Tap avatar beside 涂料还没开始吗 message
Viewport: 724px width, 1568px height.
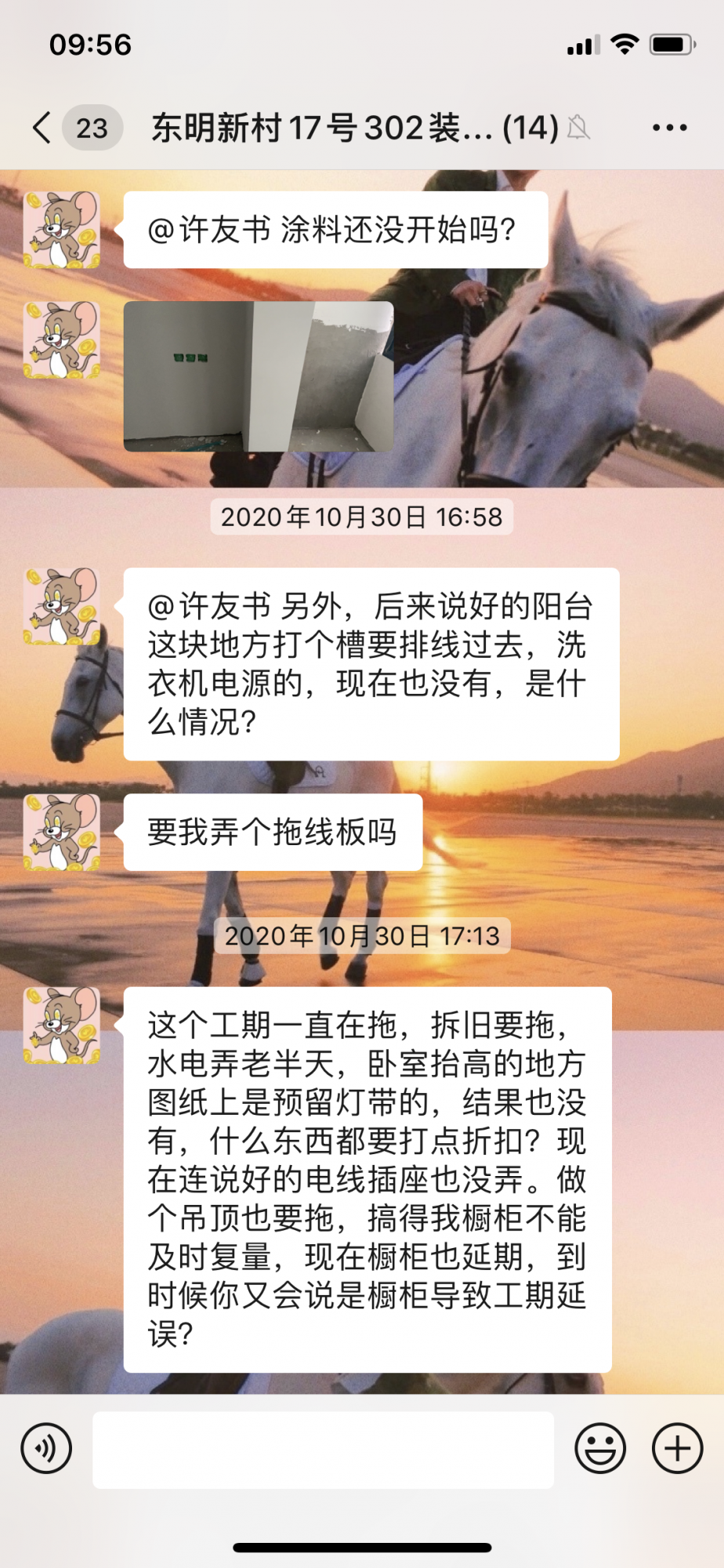click(62, 230)
